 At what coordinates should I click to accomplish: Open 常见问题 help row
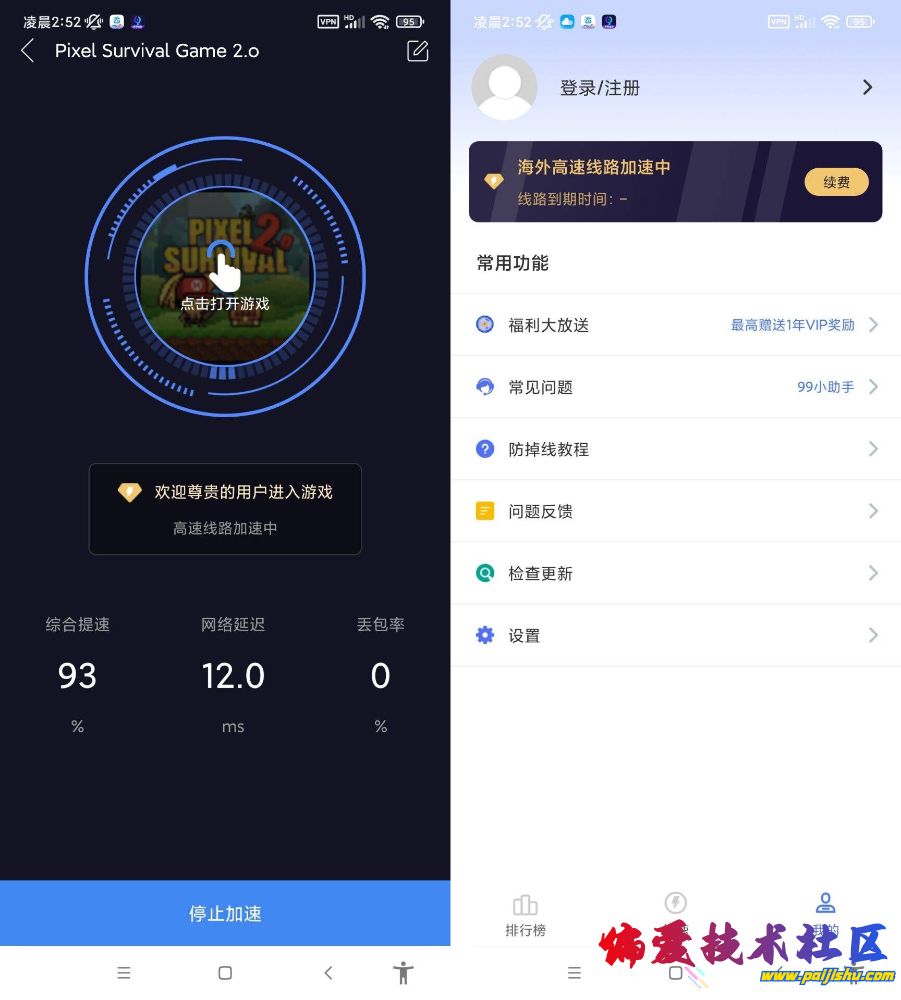(x=676, y=387)
